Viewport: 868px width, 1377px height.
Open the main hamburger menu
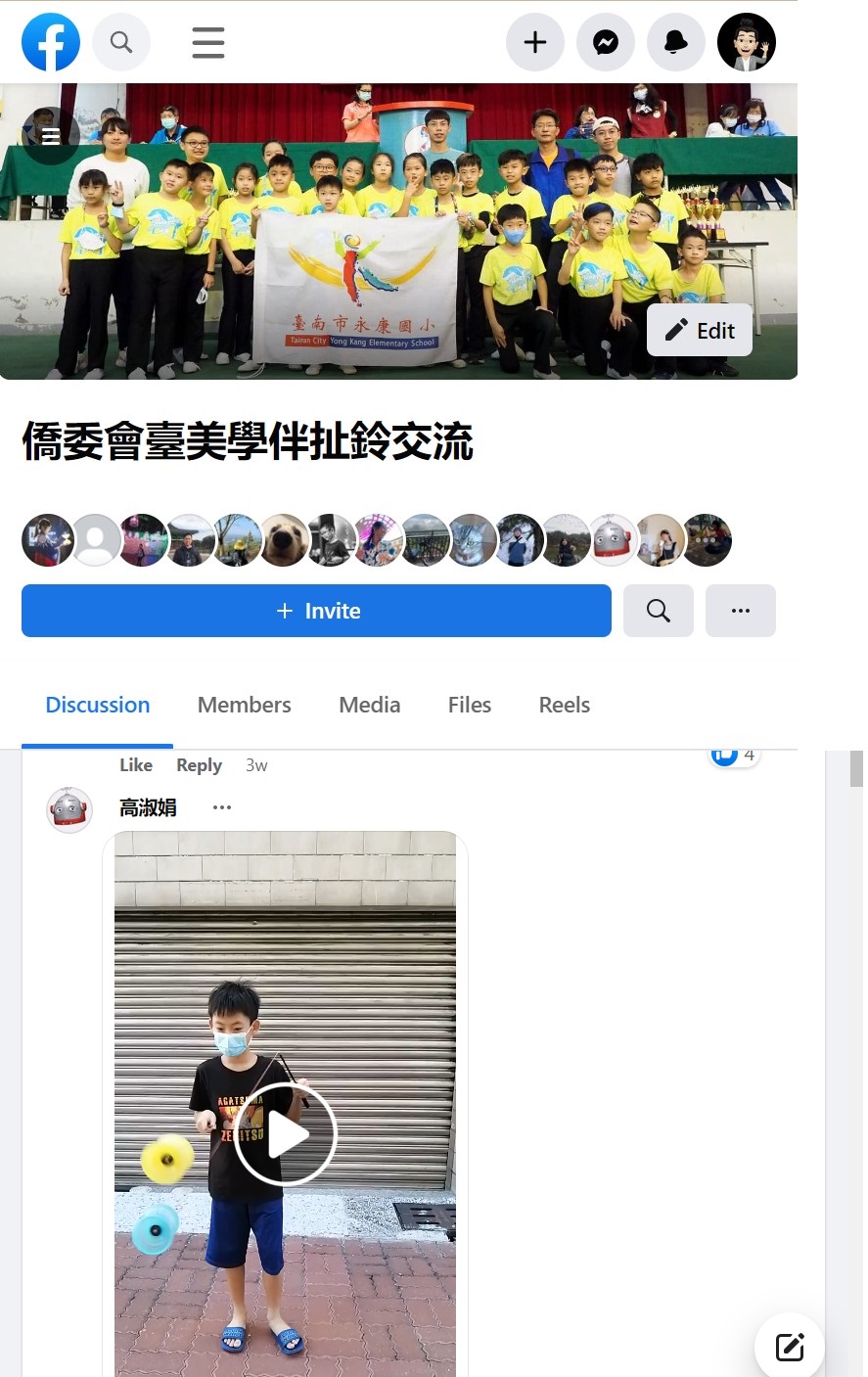click(x=208, y=42)
